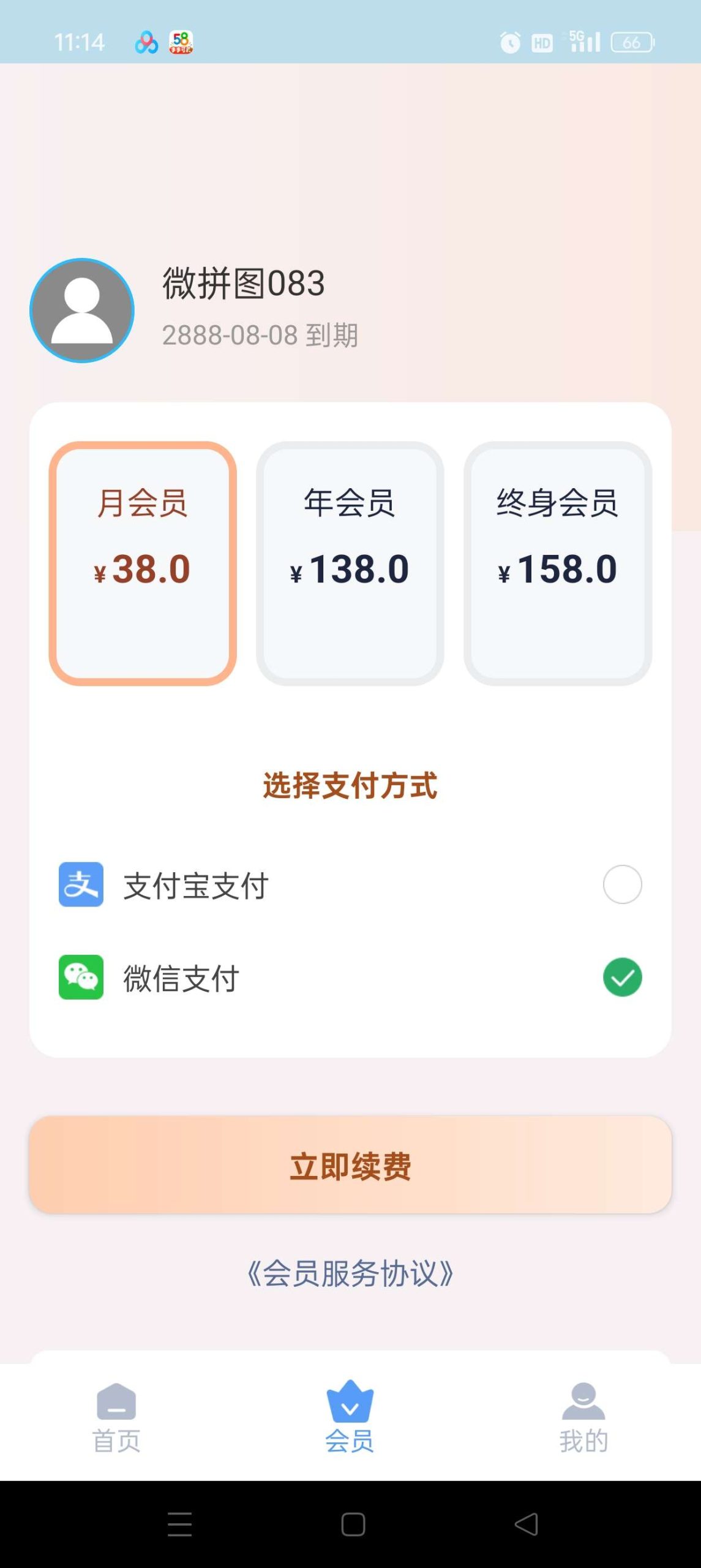Tap the battery indicator showing 66
This screenshot has width=701, height=1568.
(x=633, y=42)
